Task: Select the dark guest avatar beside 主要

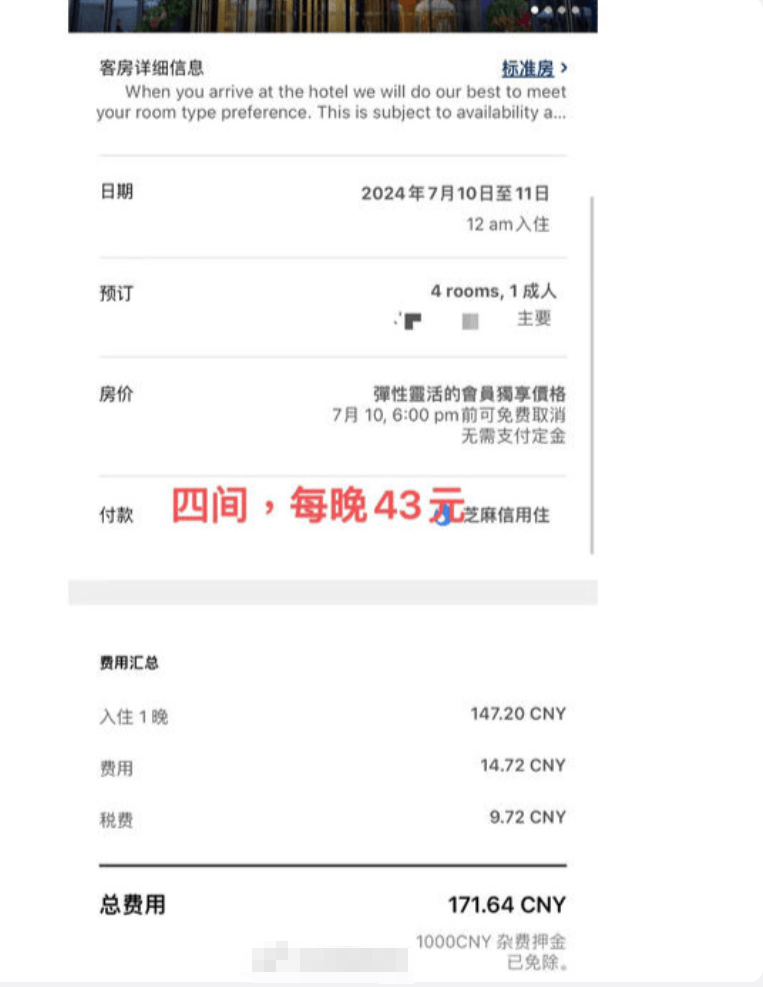Action: coord(411,319)
